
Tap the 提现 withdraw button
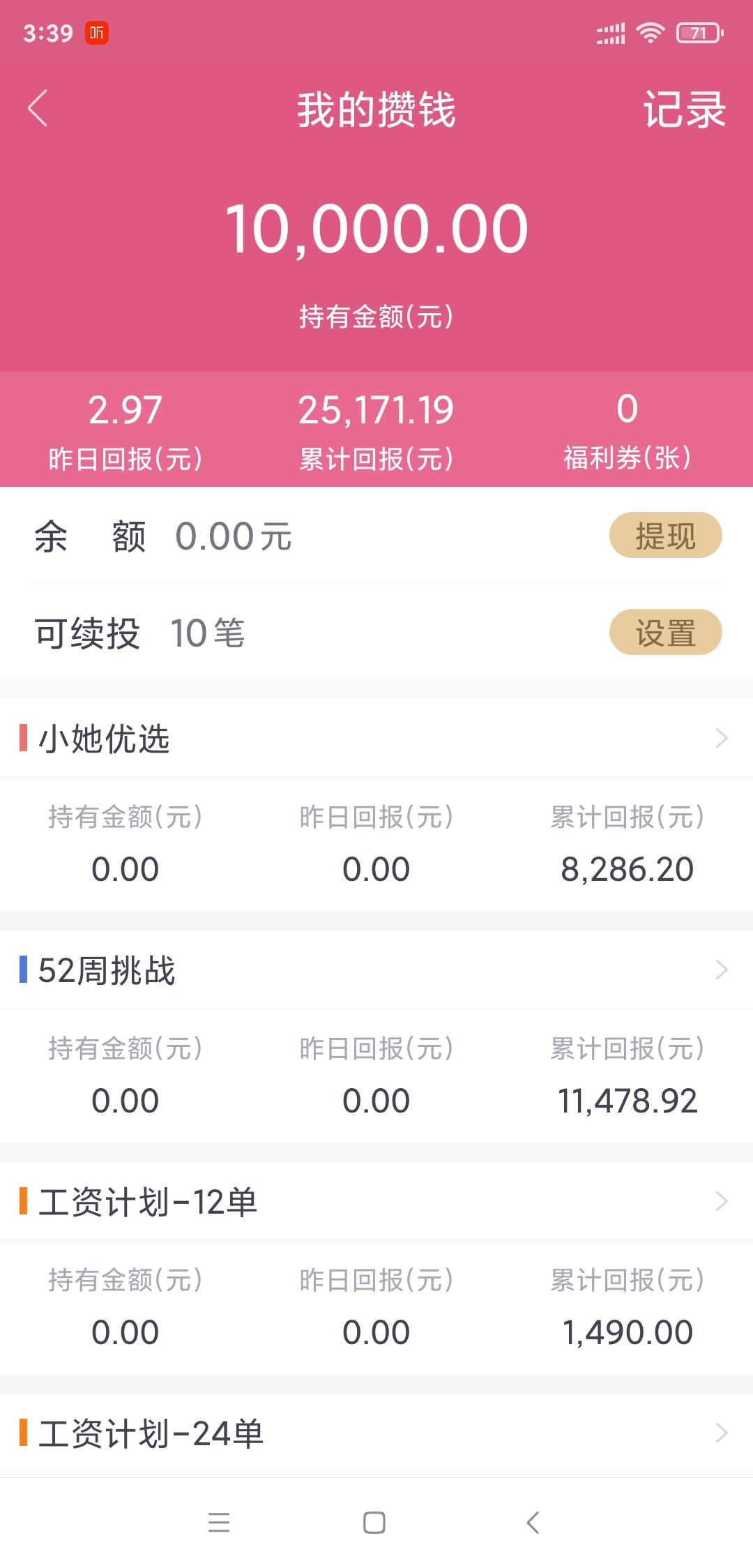point(665,536)
